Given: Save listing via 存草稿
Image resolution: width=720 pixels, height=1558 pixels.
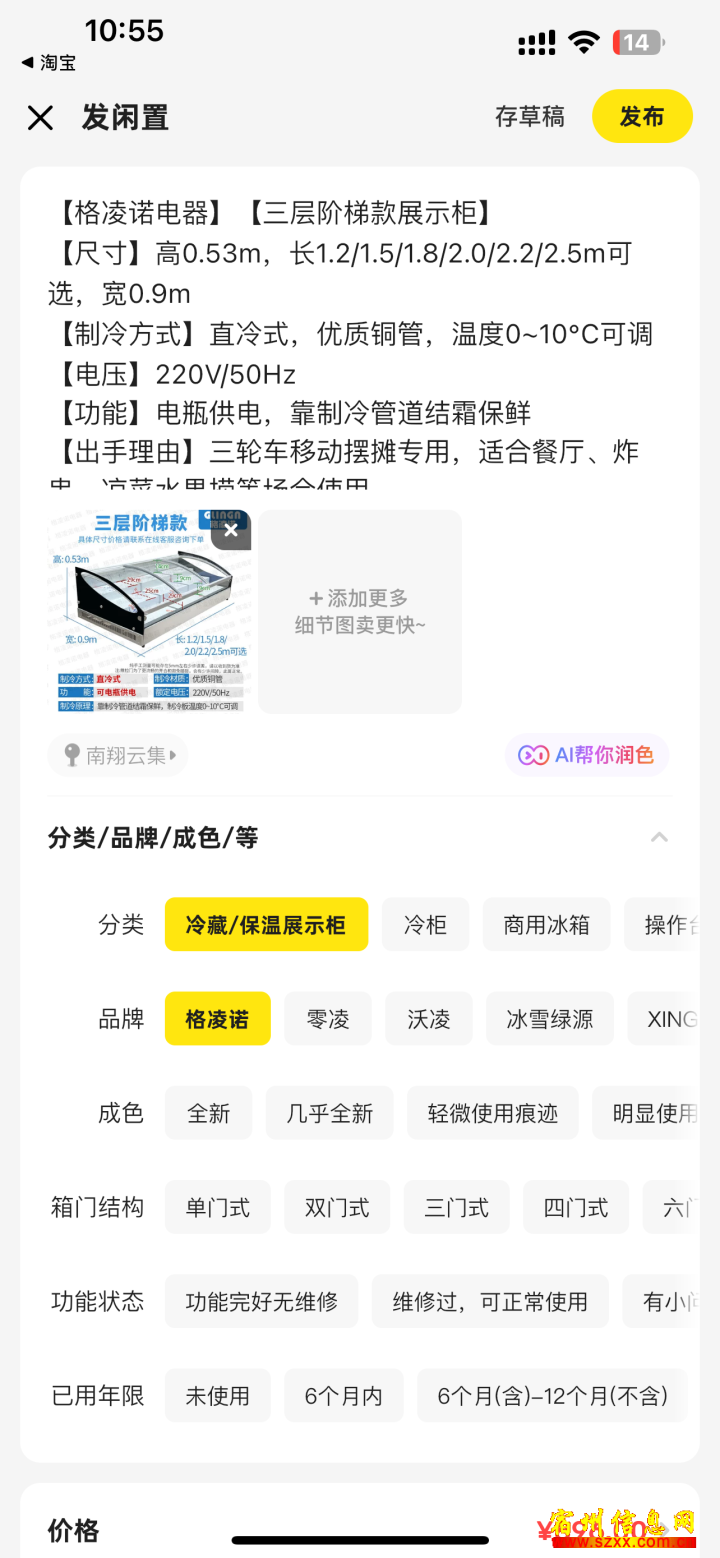Looking at the screenshot, I should pyautogui.click(x=529, y=117).
